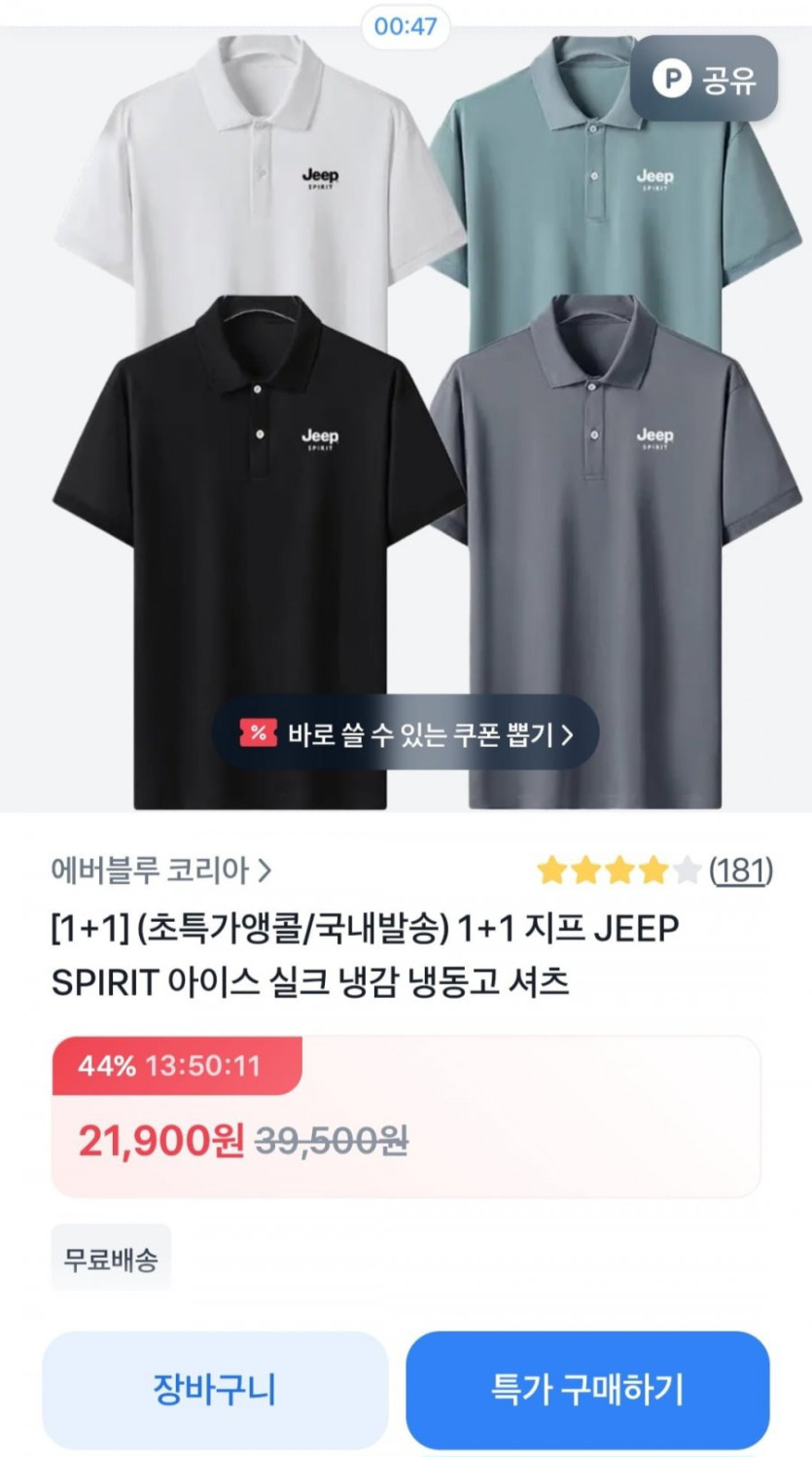Open the 181 reviews link
Viewport: 812px width, 1457px height.
coord(740,870)
